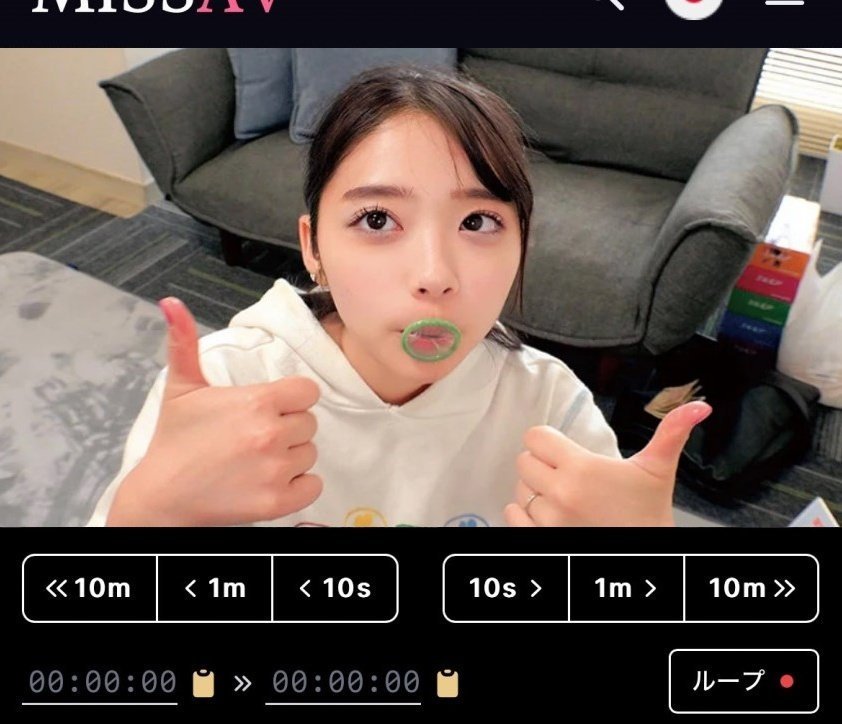Tap the video player to play

(420, 287)
